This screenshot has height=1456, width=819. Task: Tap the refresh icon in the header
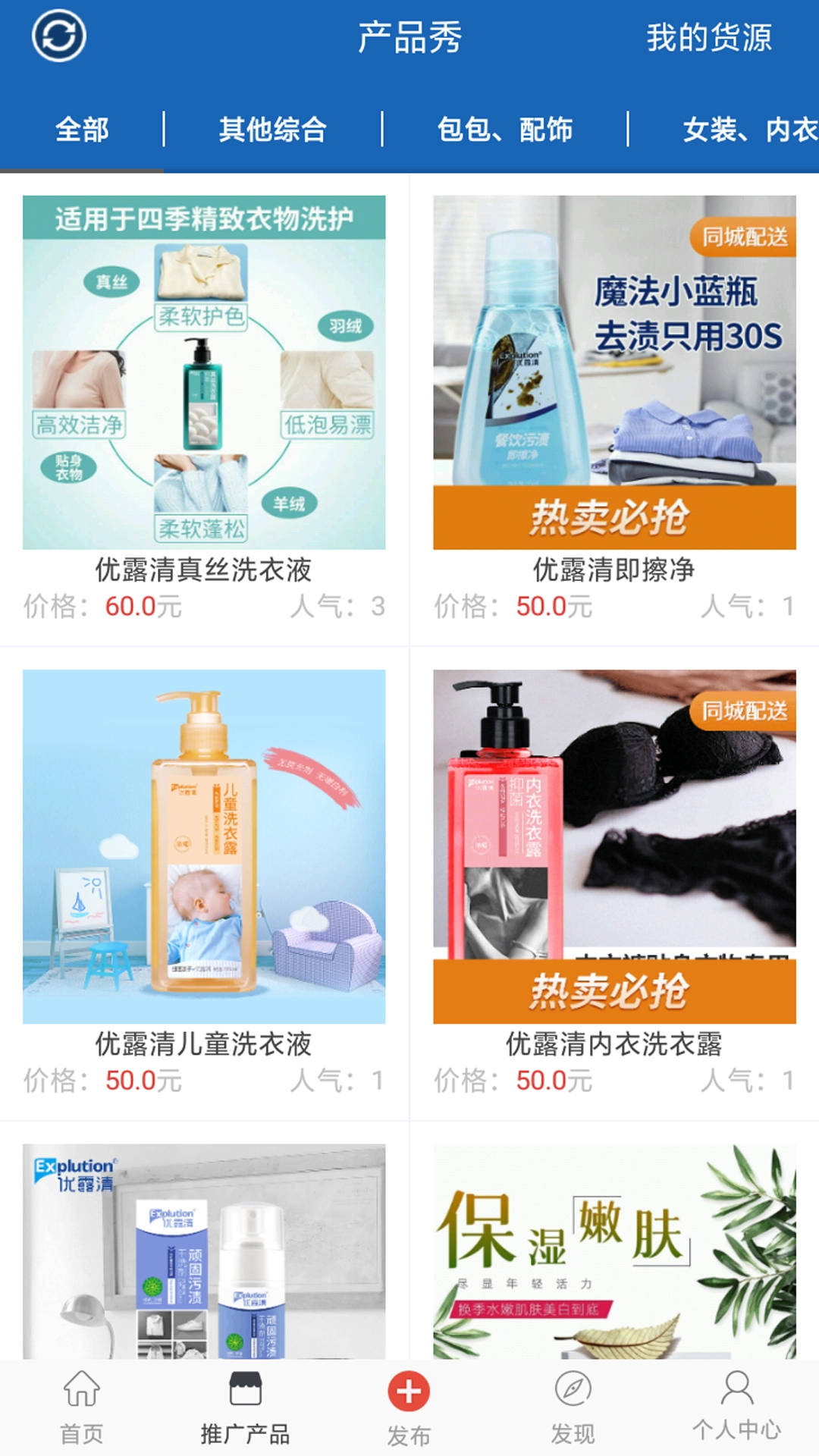pyautogui.click(x=58, y=36)
